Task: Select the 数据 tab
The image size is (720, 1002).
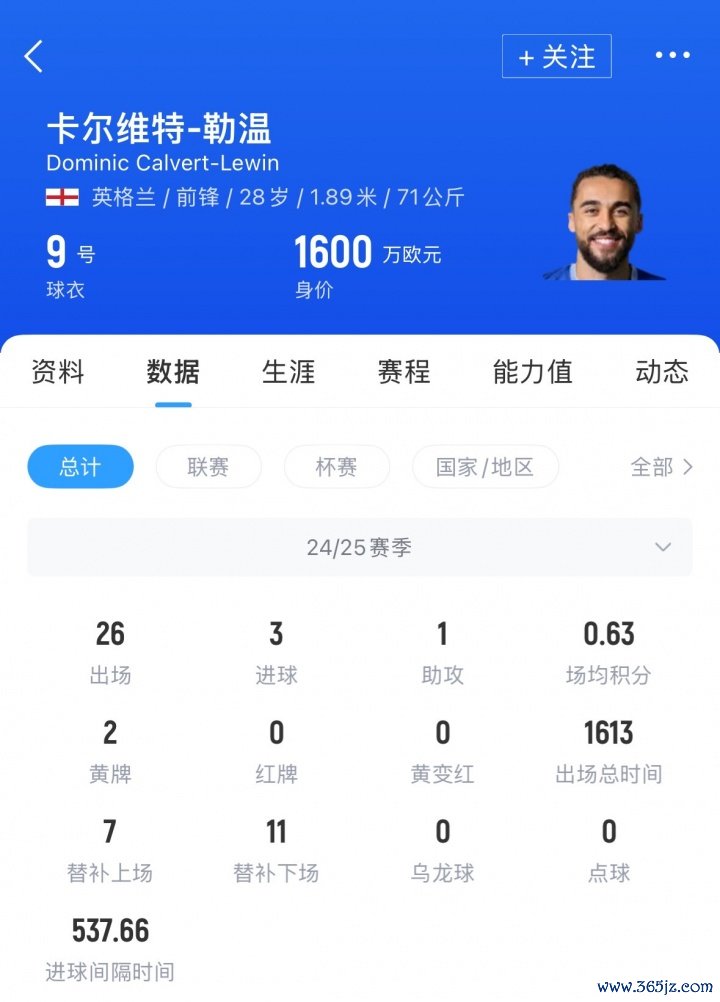Action: 173,372
